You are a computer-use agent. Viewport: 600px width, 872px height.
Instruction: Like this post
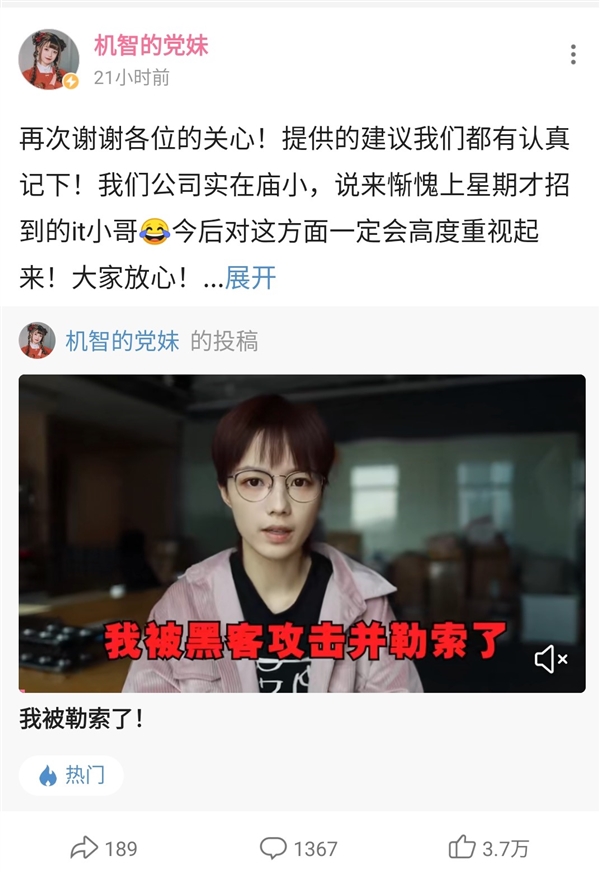[488, 848]
